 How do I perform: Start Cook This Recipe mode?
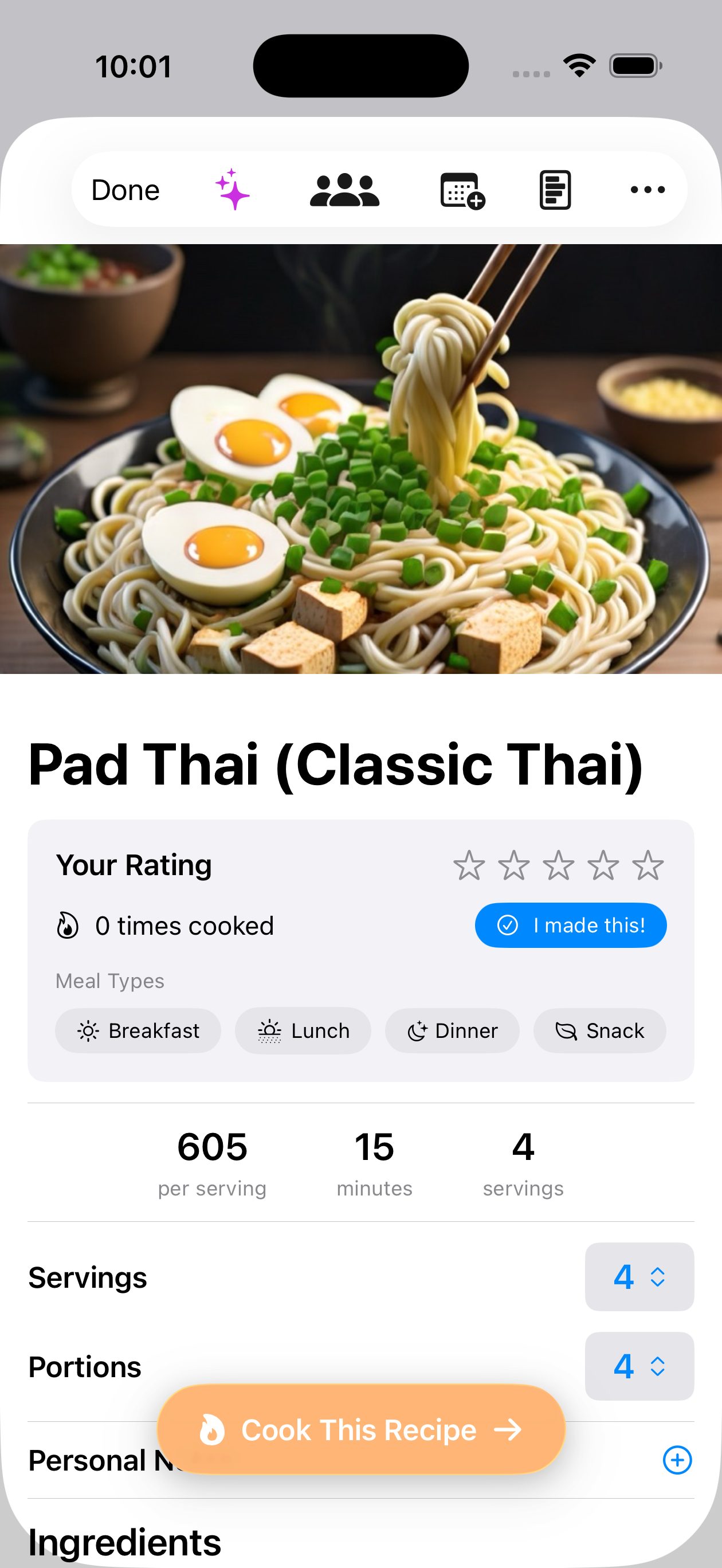click(x=361, y=1429)
